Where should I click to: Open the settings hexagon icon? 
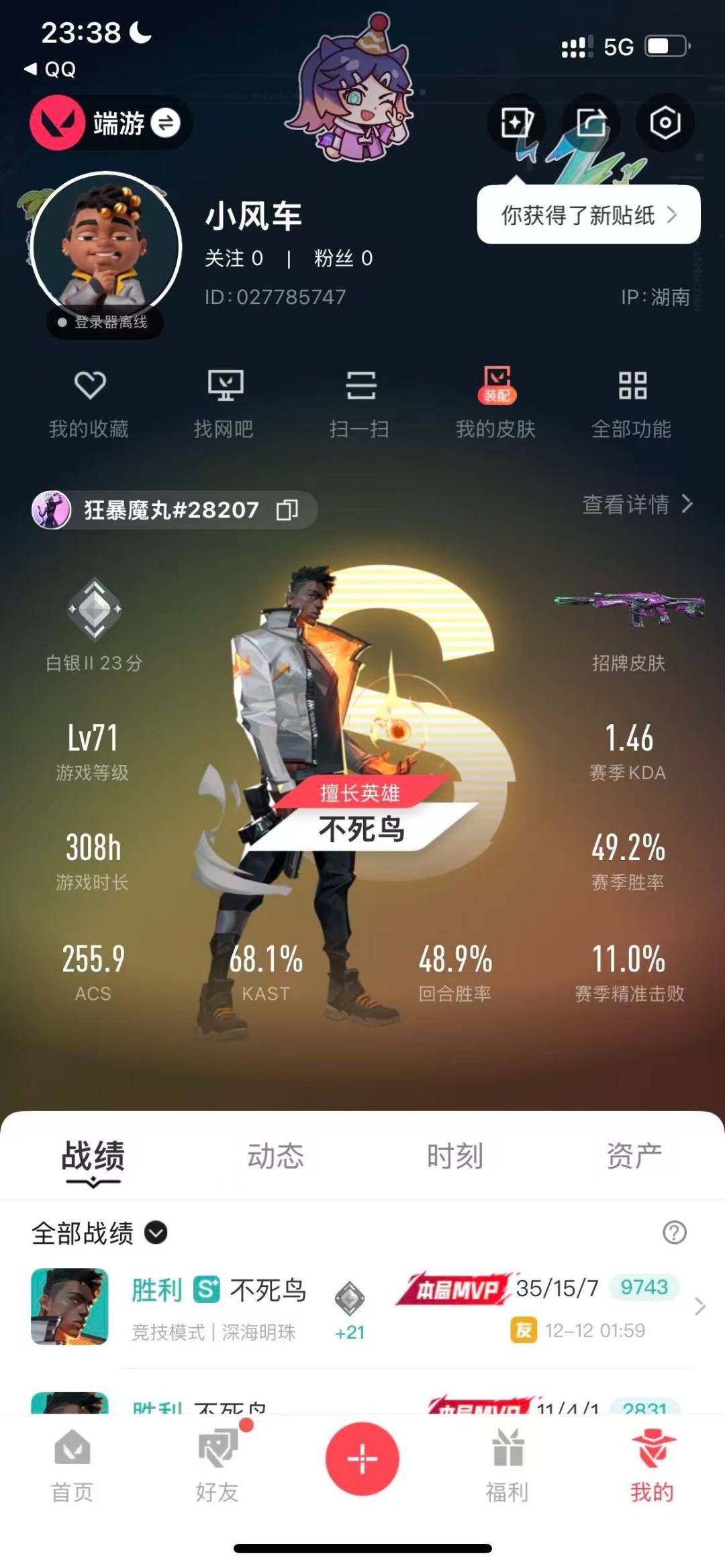pyautogui.click(x=665, y=123)
